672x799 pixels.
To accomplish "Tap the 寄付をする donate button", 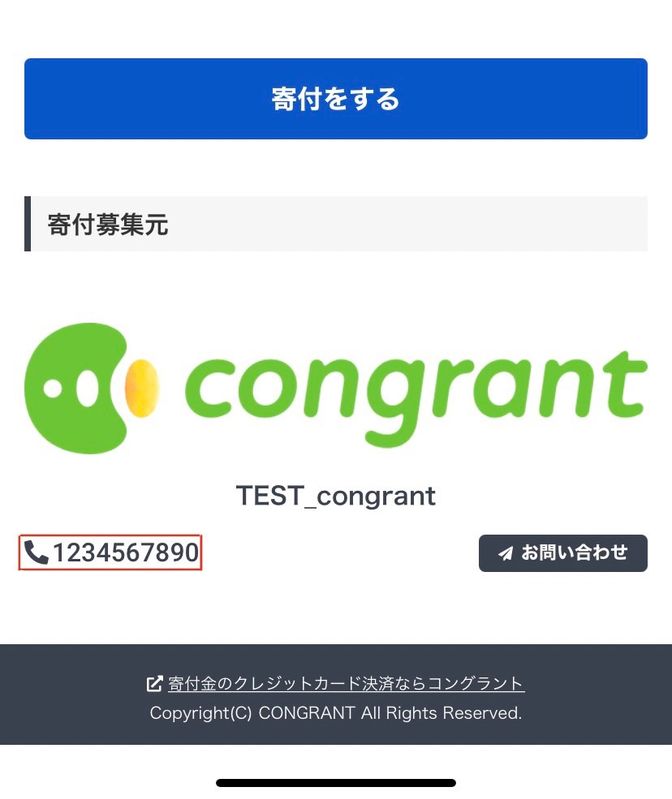I will click(336, 98).
